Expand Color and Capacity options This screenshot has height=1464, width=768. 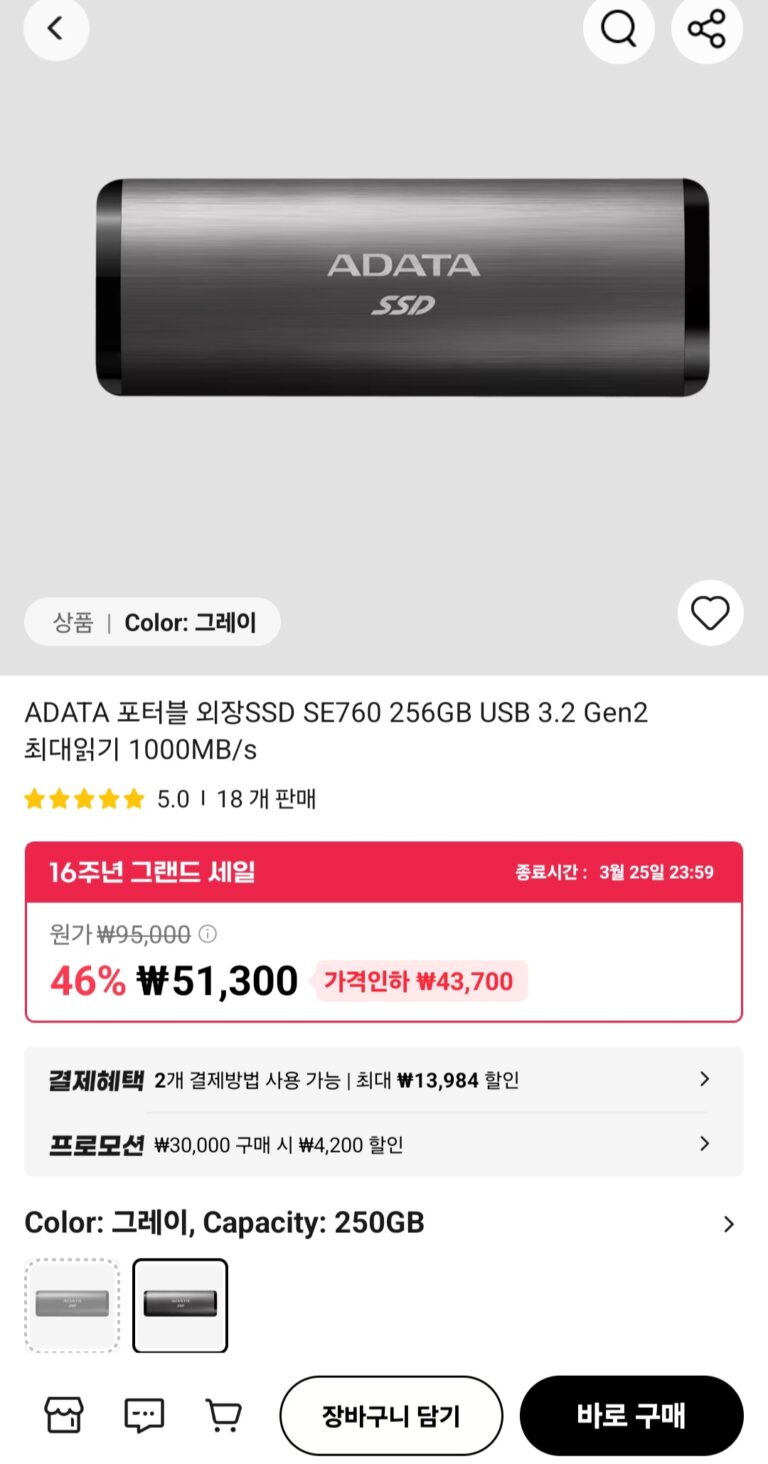[728, 1223]
